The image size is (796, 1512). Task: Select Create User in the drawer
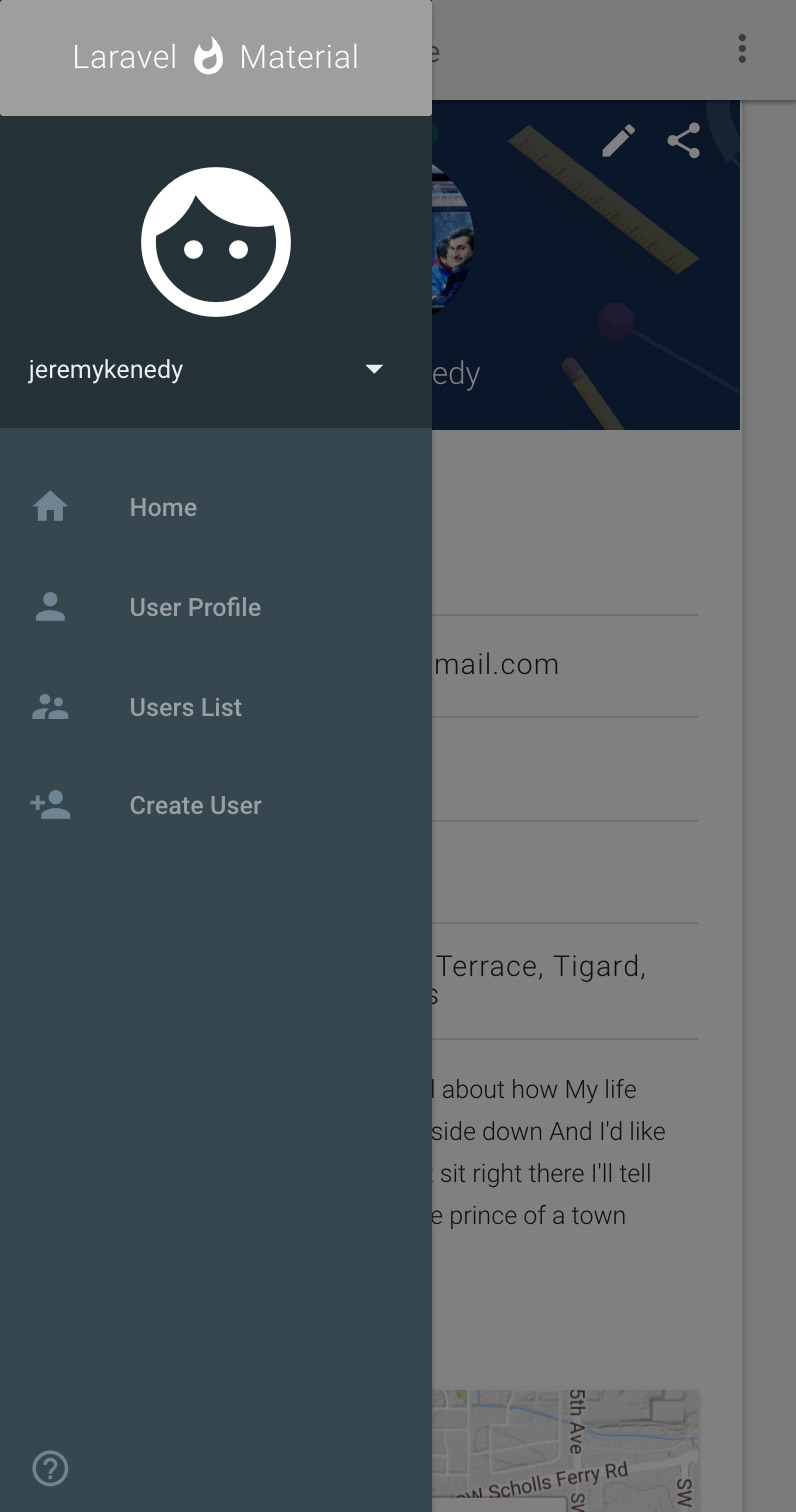pos(196,805)
